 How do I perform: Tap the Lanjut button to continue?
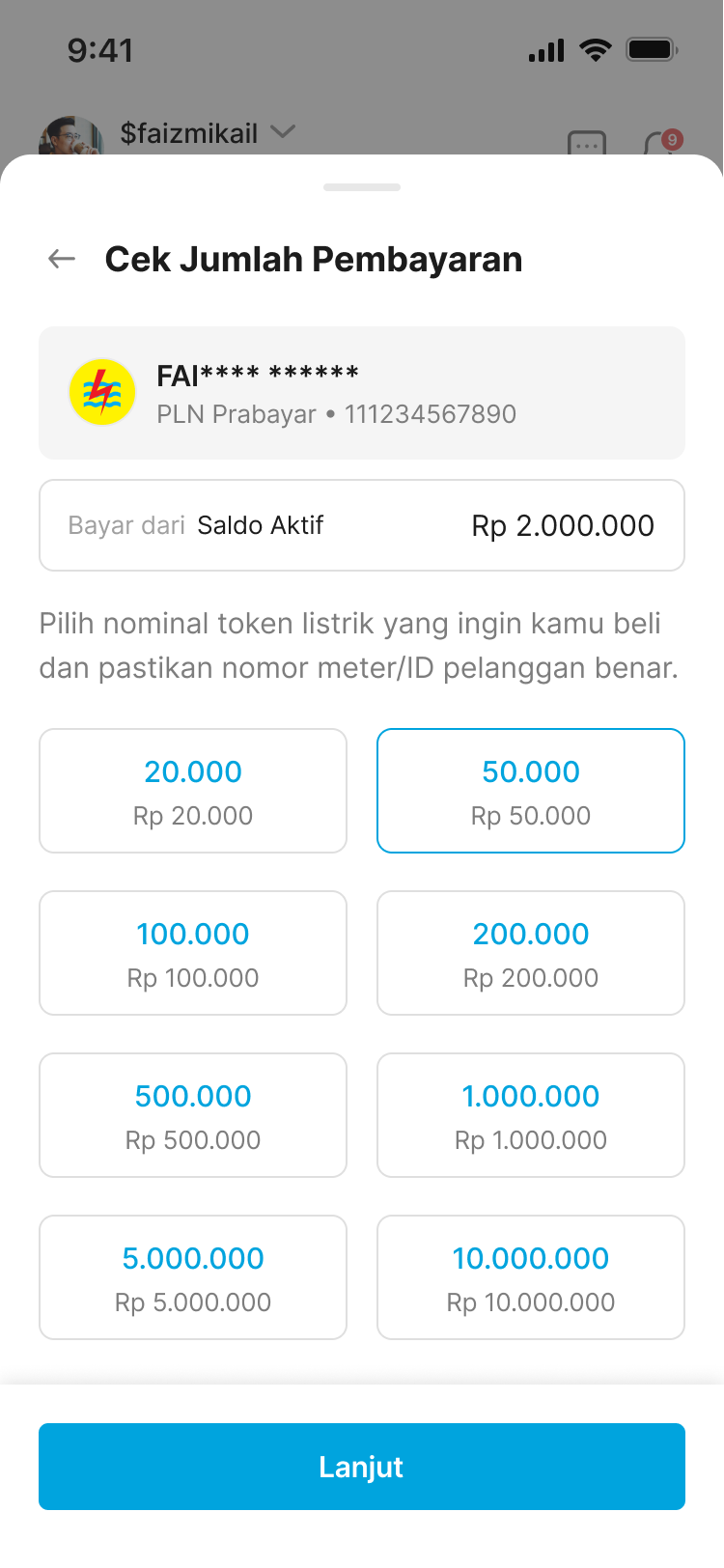tap(362, 1467)
